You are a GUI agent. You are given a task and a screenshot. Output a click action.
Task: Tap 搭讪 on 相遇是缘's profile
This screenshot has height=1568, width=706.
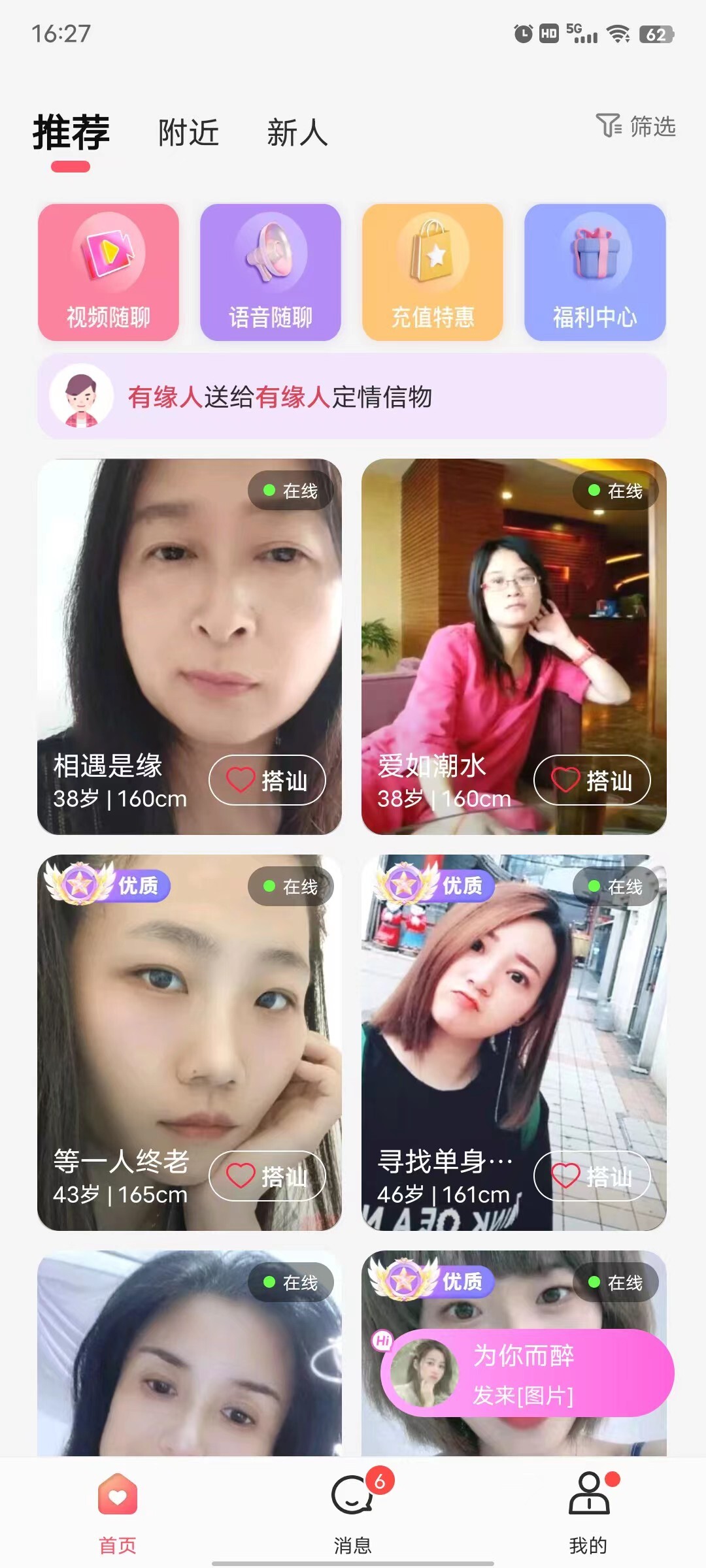click(x=268, y=780)
